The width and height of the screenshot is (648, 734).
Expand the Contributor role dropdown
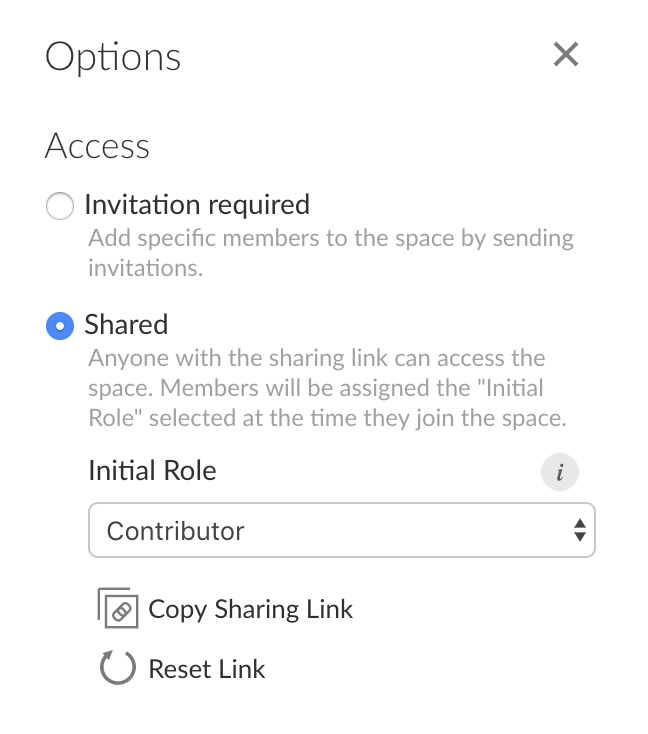[x=341, y=531]
